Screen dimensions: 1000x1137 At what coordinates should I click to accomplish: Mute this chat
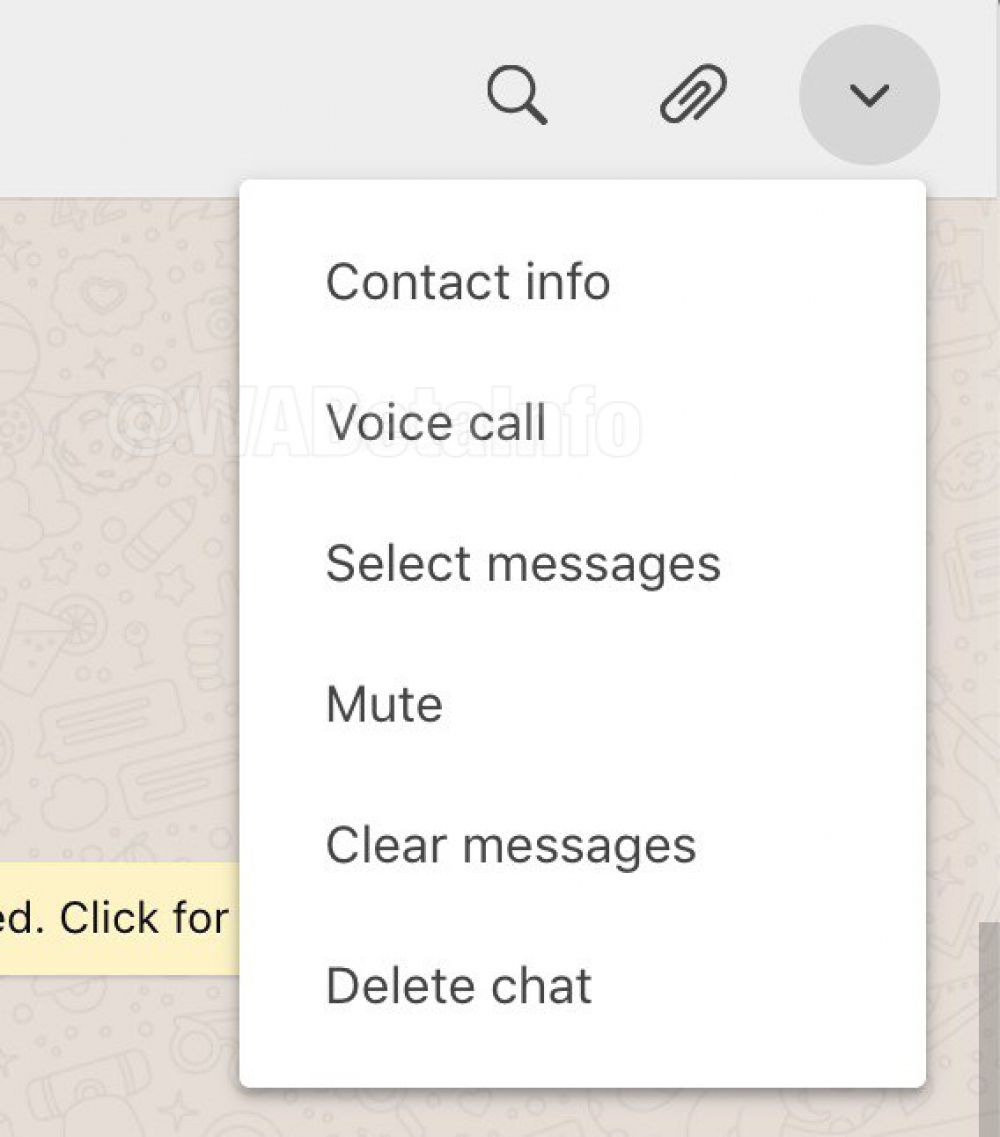(385, 705)
